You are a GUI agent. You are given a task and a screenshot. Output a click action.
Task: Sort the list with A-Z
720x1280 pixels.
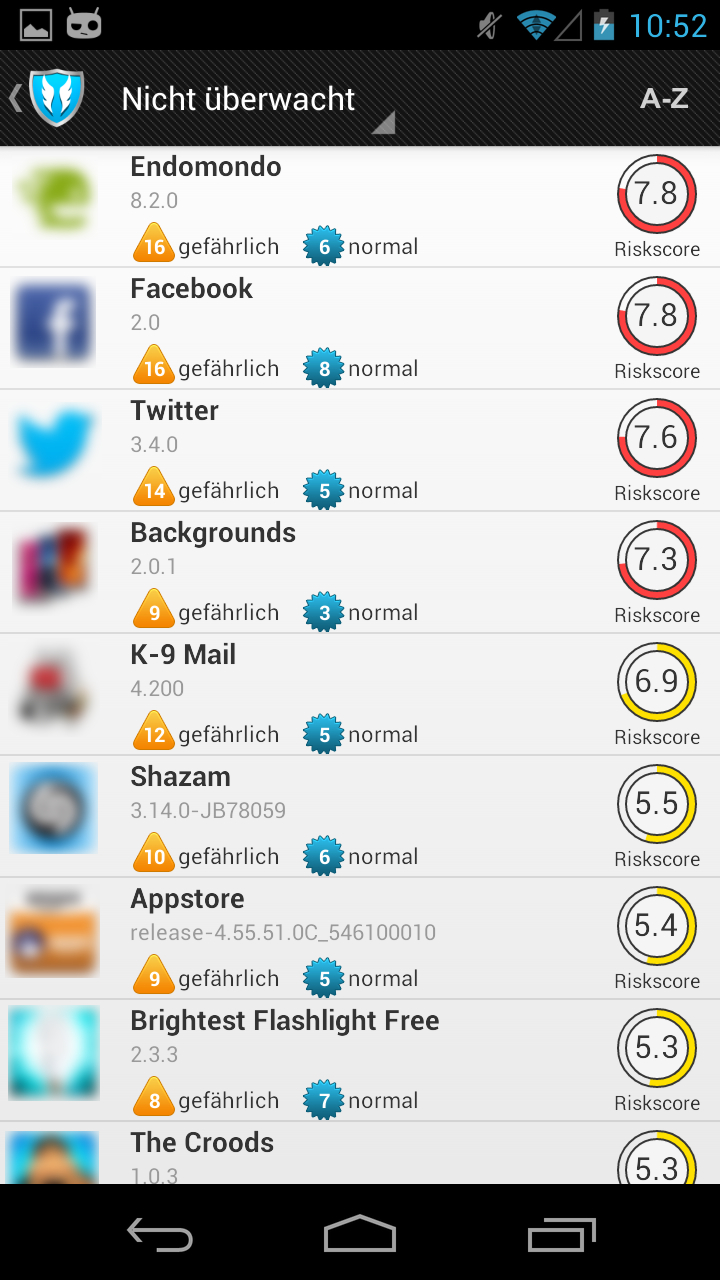[x=664, y=98]
